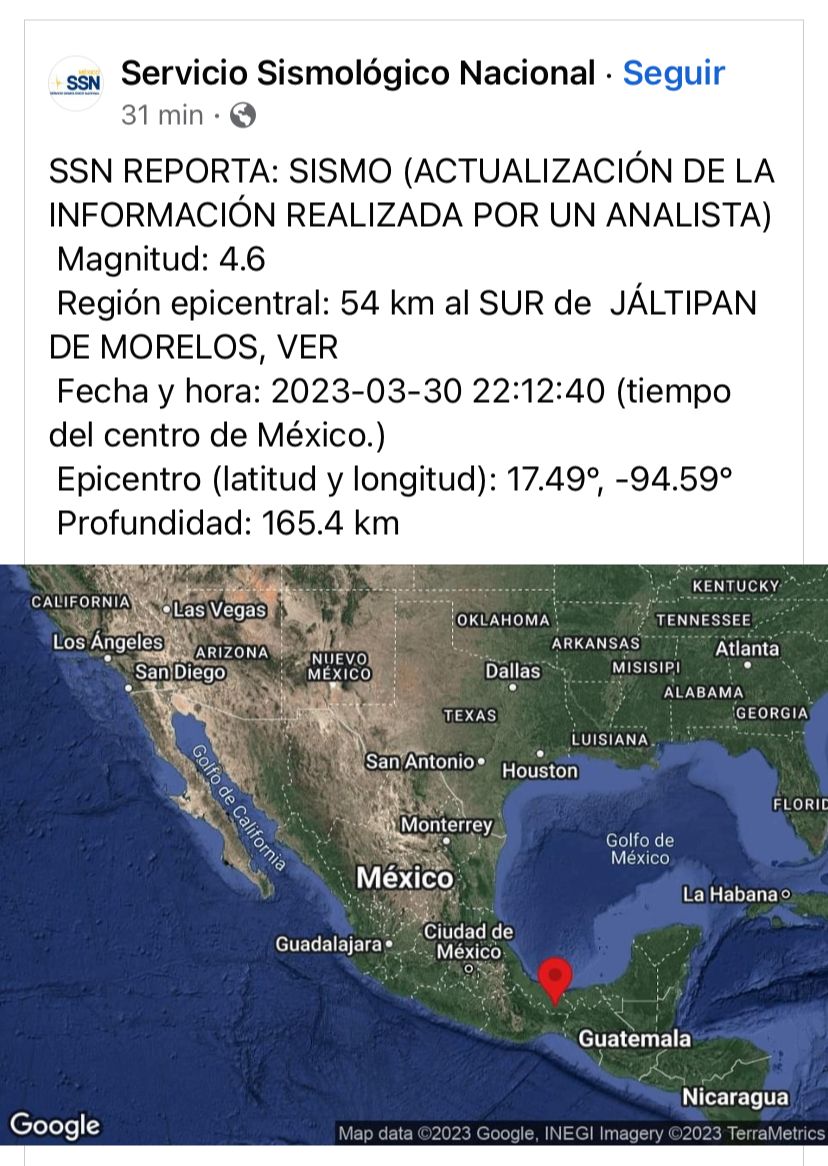Follow Servicio Sismológico Nacional via Seguir
This screenshot has width=828, height=1166.
[x=673, y=73]
